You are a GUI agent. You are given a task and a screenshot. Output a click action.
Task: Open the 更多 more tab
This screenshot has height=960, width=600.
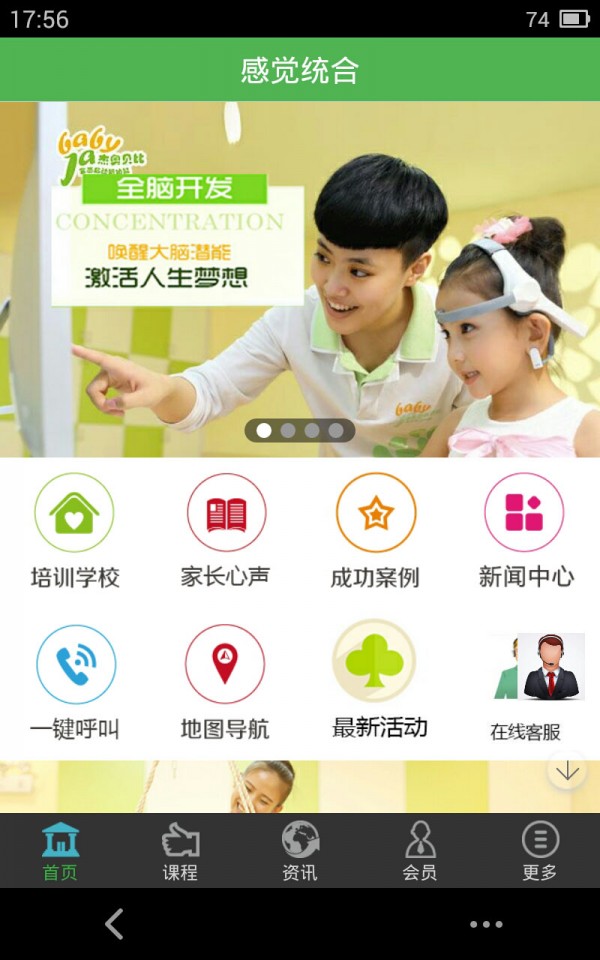[540, 851]
